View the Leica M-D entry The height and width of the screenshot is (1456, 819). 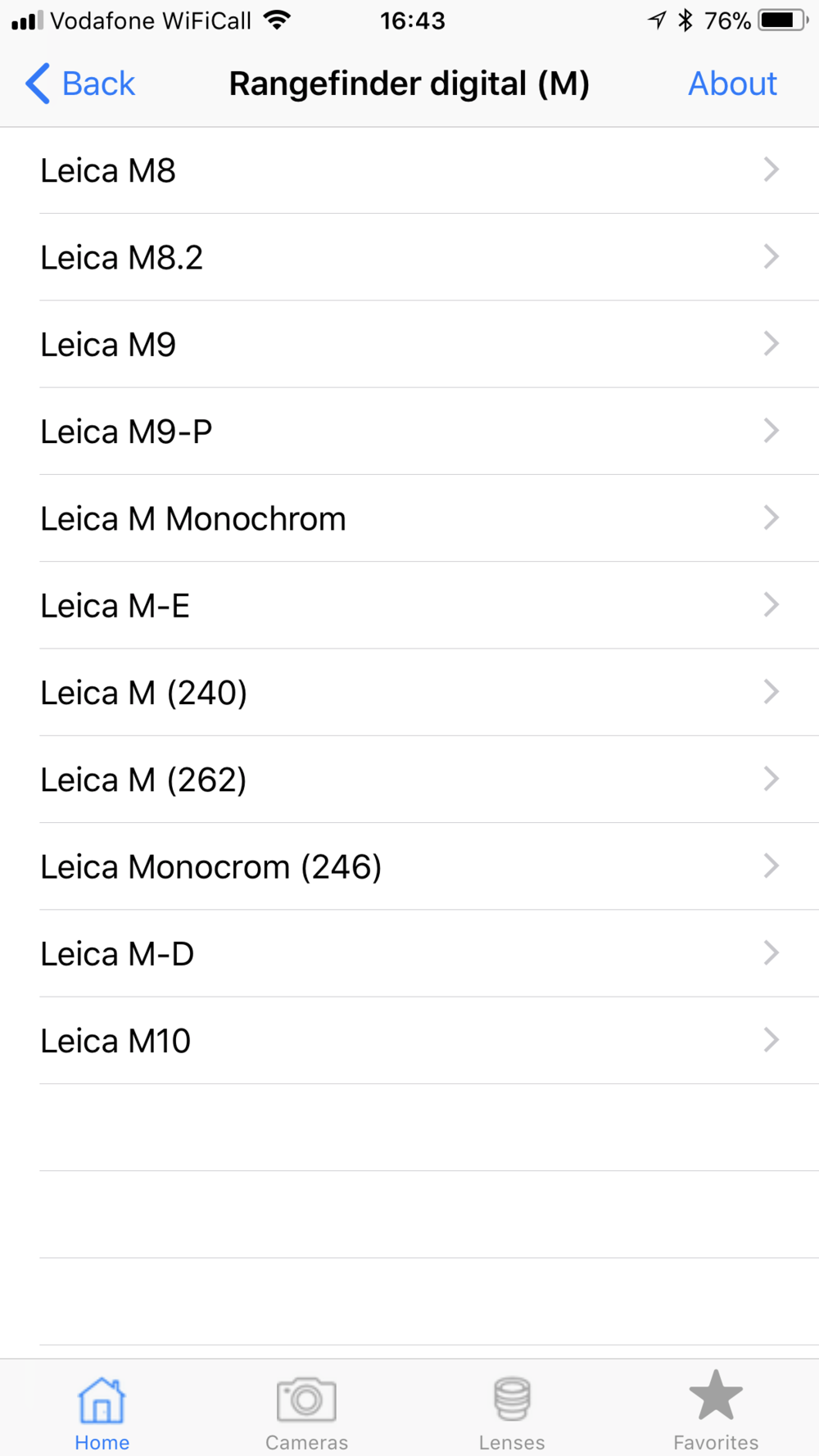point(409,953)
